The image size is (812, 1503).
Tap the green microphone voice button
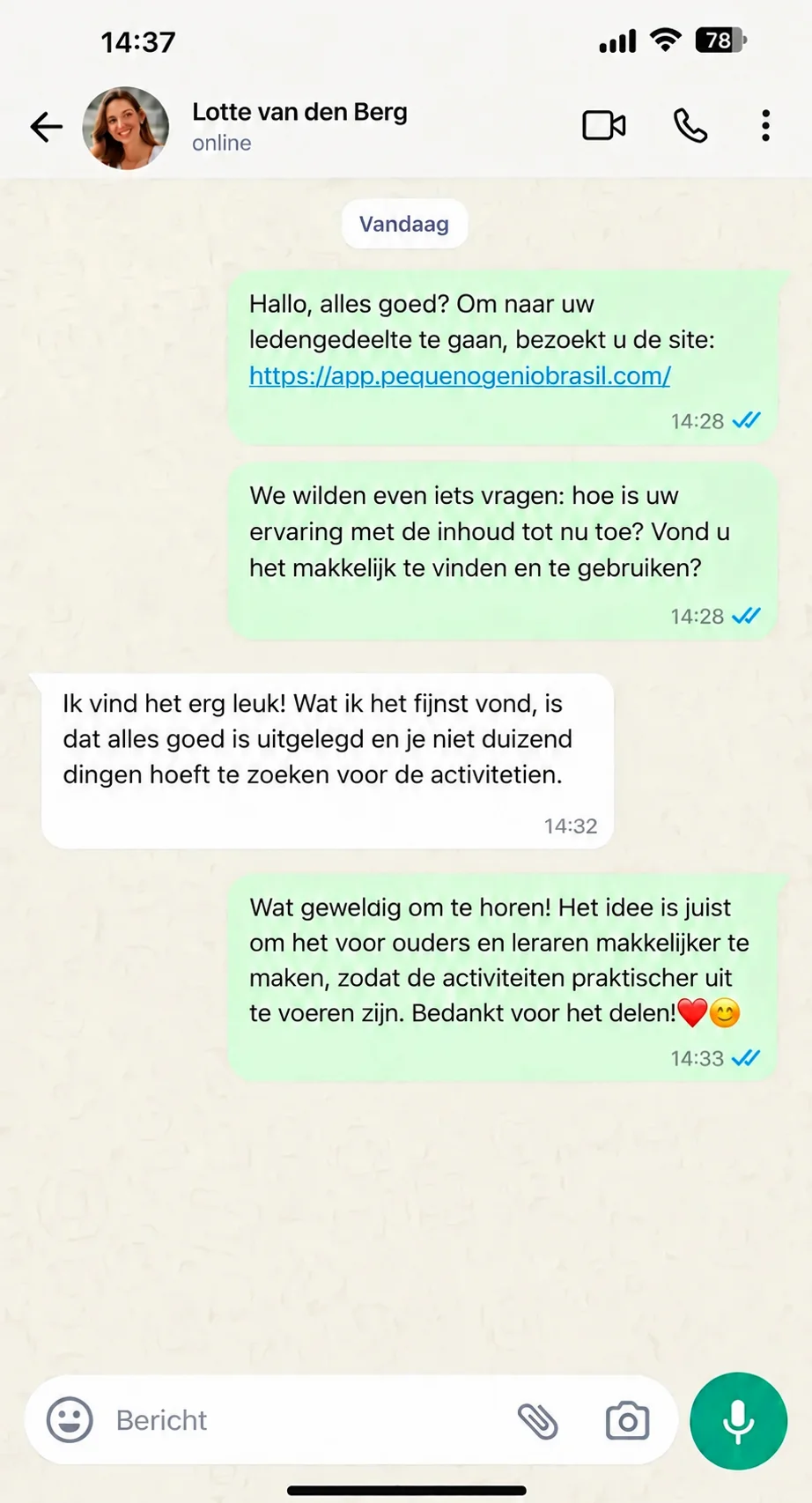(738, 1420)
